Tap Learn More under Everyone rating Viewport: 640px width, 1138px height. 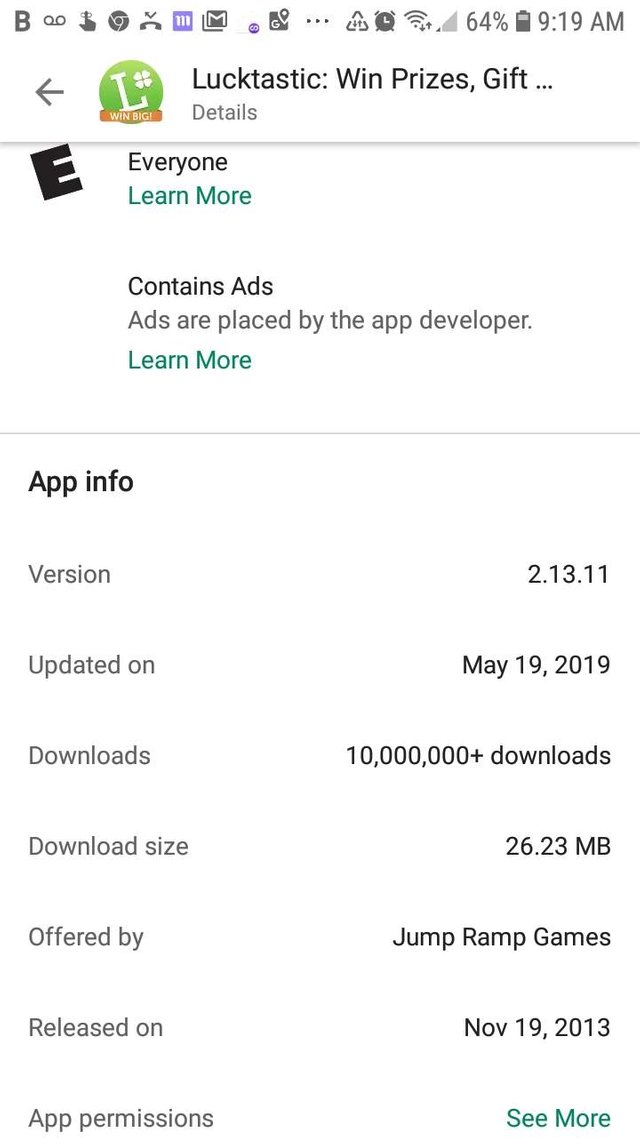189,196
